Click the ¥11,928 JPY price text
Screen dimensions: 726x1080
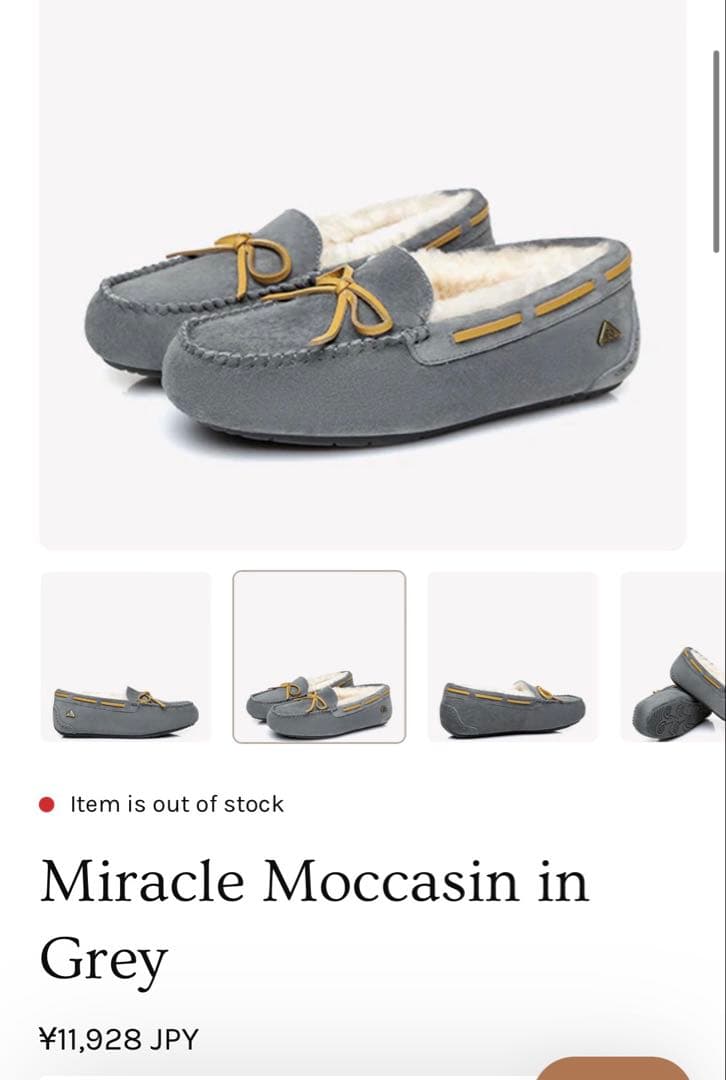pos(120,1038)
